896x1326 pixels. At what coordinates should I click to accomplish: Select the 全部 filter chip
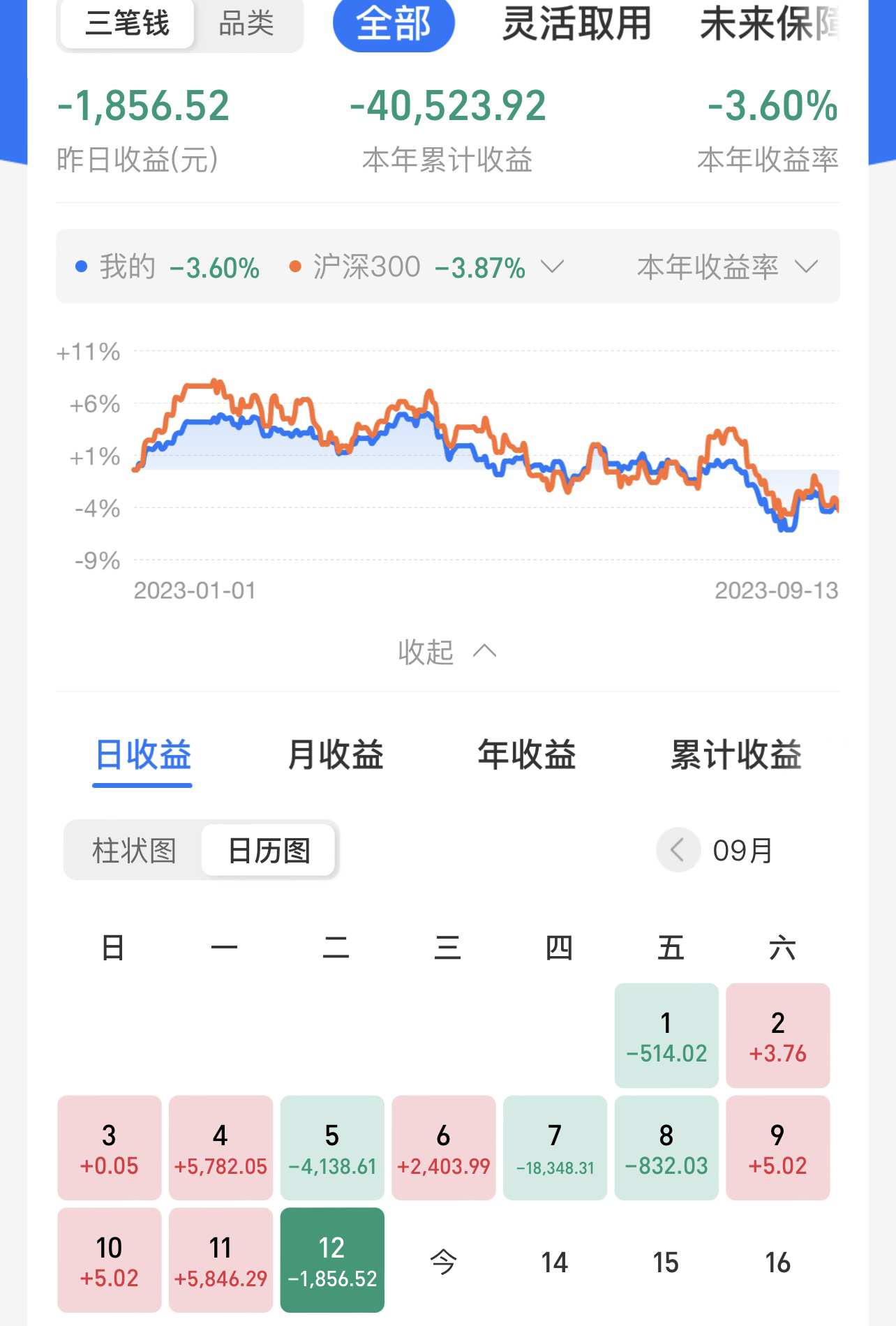[x=394, y=24]
